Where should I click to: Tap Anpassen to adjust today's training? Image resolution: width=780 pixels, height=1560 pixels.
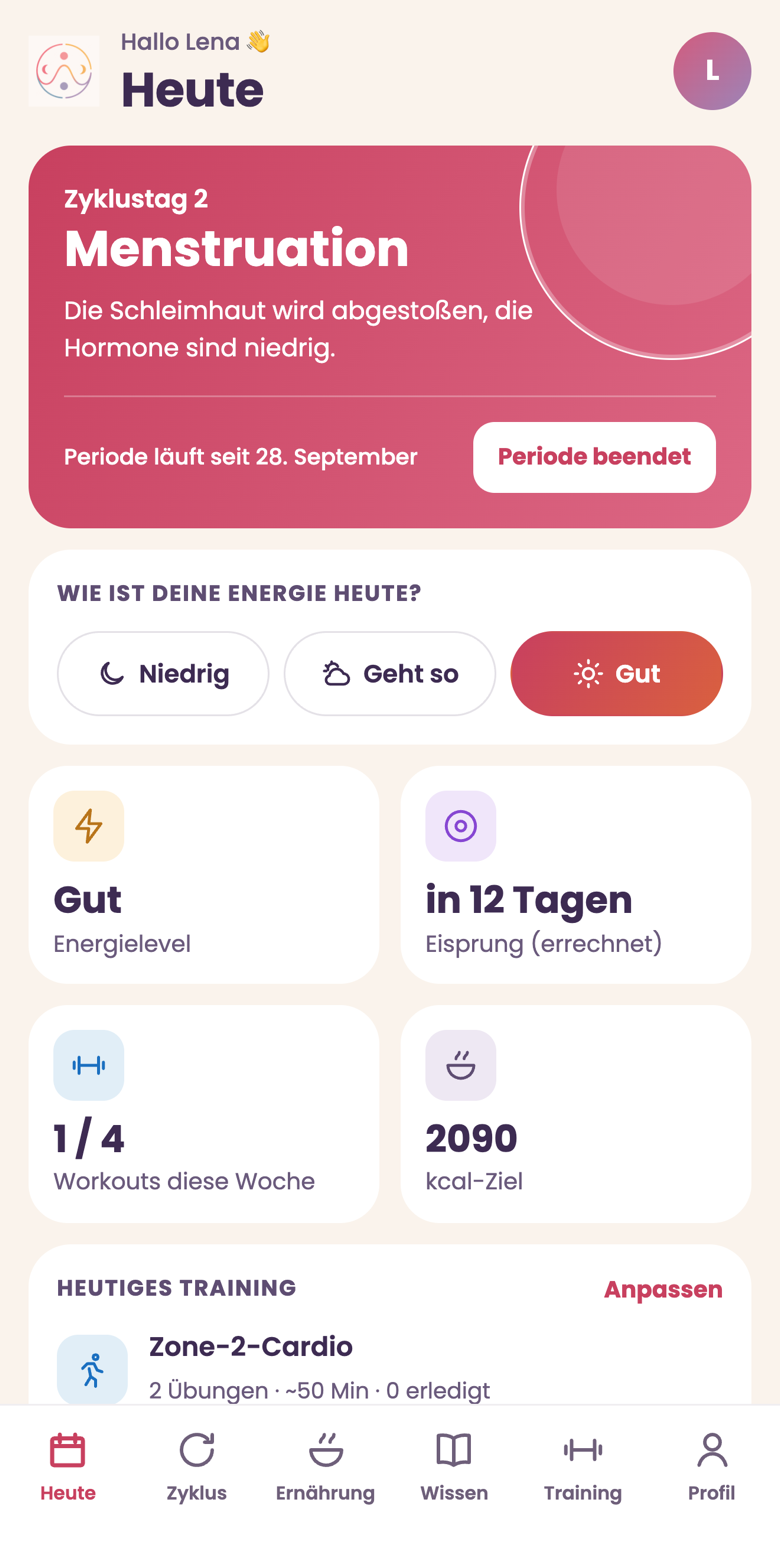(x=663, y=1289)
